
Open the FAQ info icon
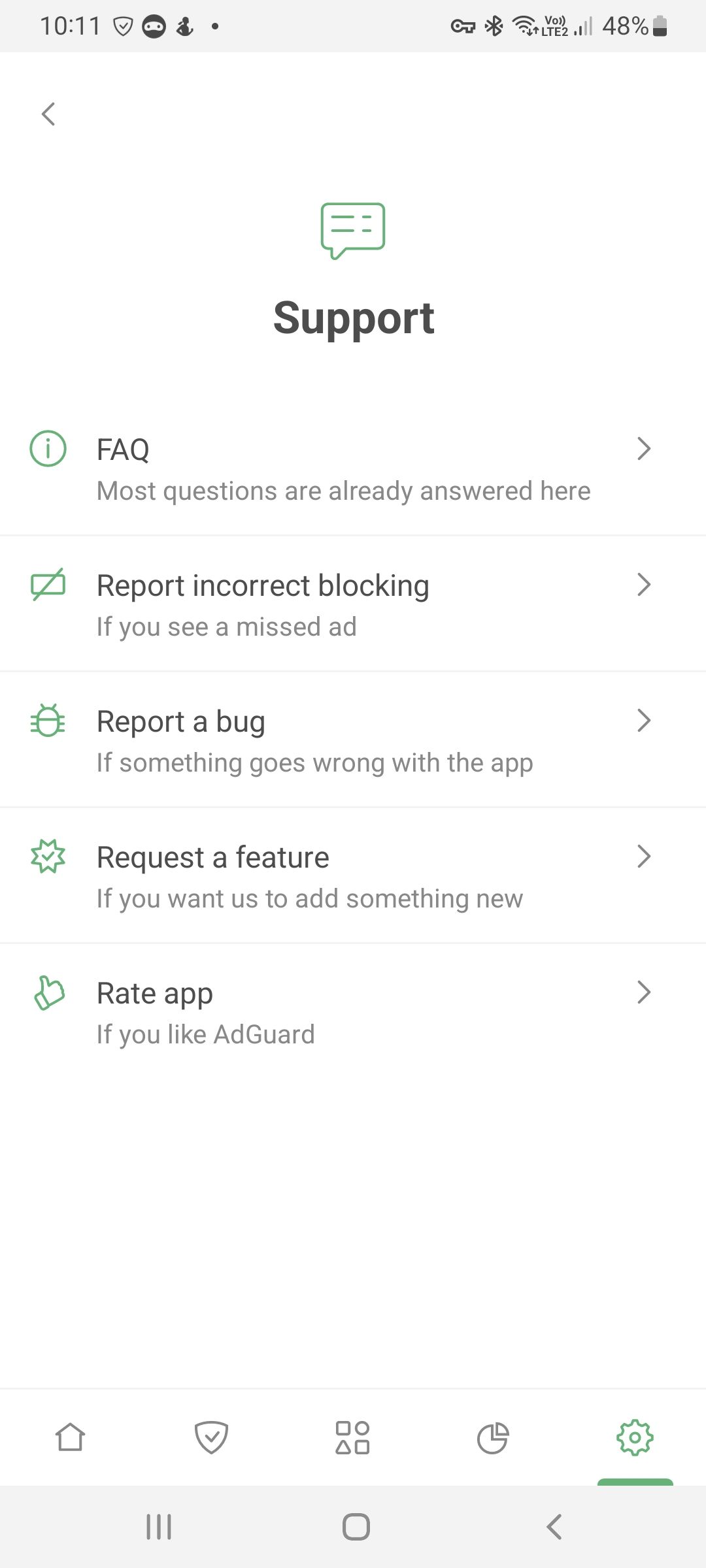(x=48, y=448)
